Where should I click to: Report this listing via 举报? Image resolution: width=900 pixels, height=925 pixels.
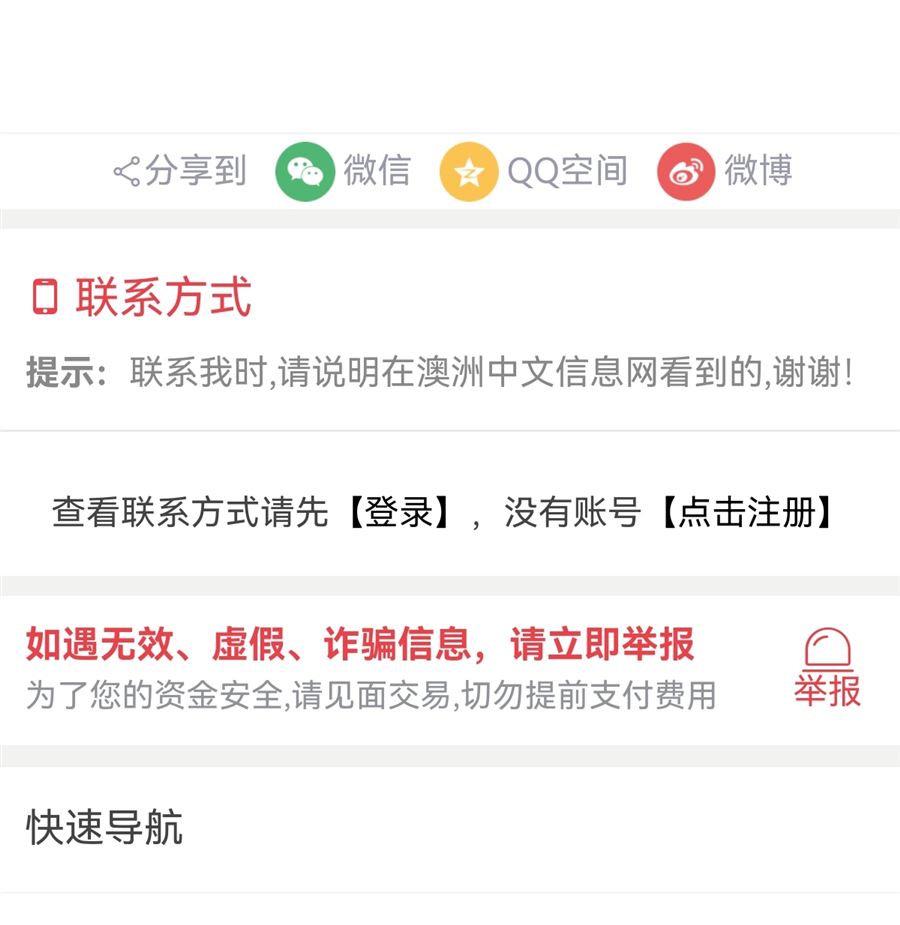827,668
